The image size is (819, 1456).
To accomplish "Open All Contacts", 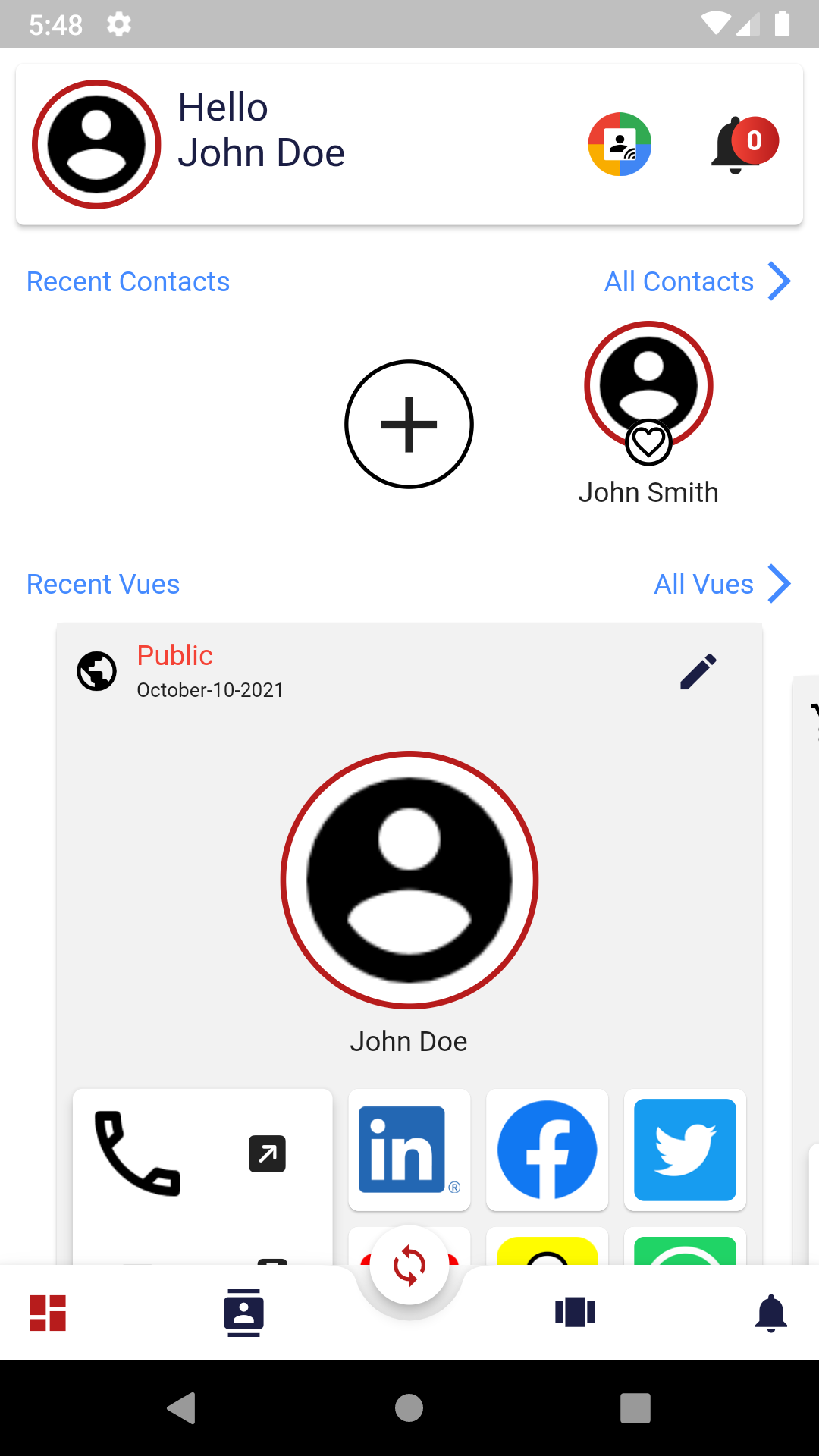I will pyautogui.click(x=696, y=281).
